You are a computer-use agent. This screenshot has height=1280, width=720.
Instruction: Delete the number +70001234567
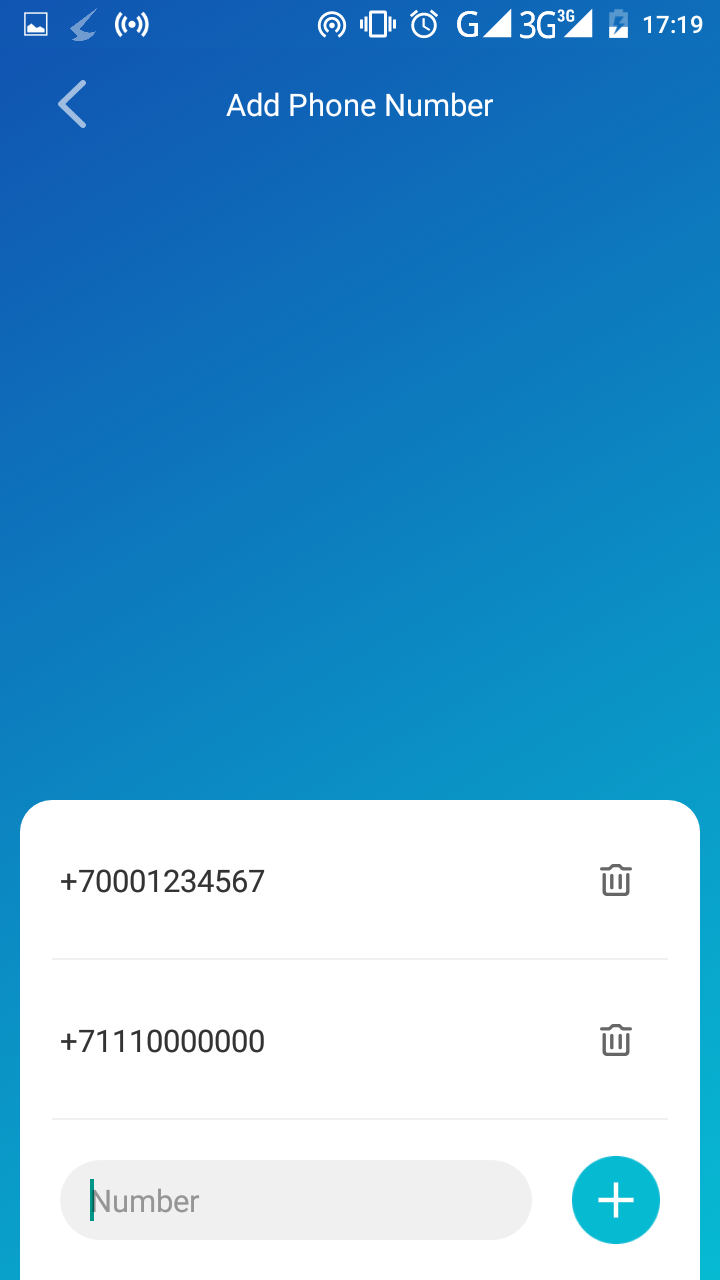click(x=615, y=881)
